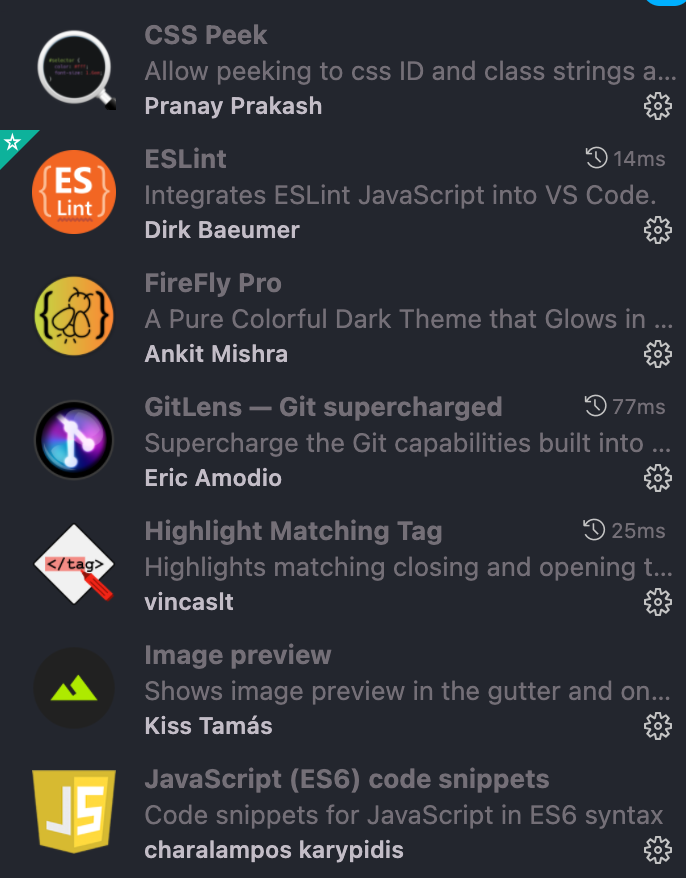The height and width of the screenshot is (878, 686).
Task: Open the manage gear for ESLint
Action: (657, 230)
